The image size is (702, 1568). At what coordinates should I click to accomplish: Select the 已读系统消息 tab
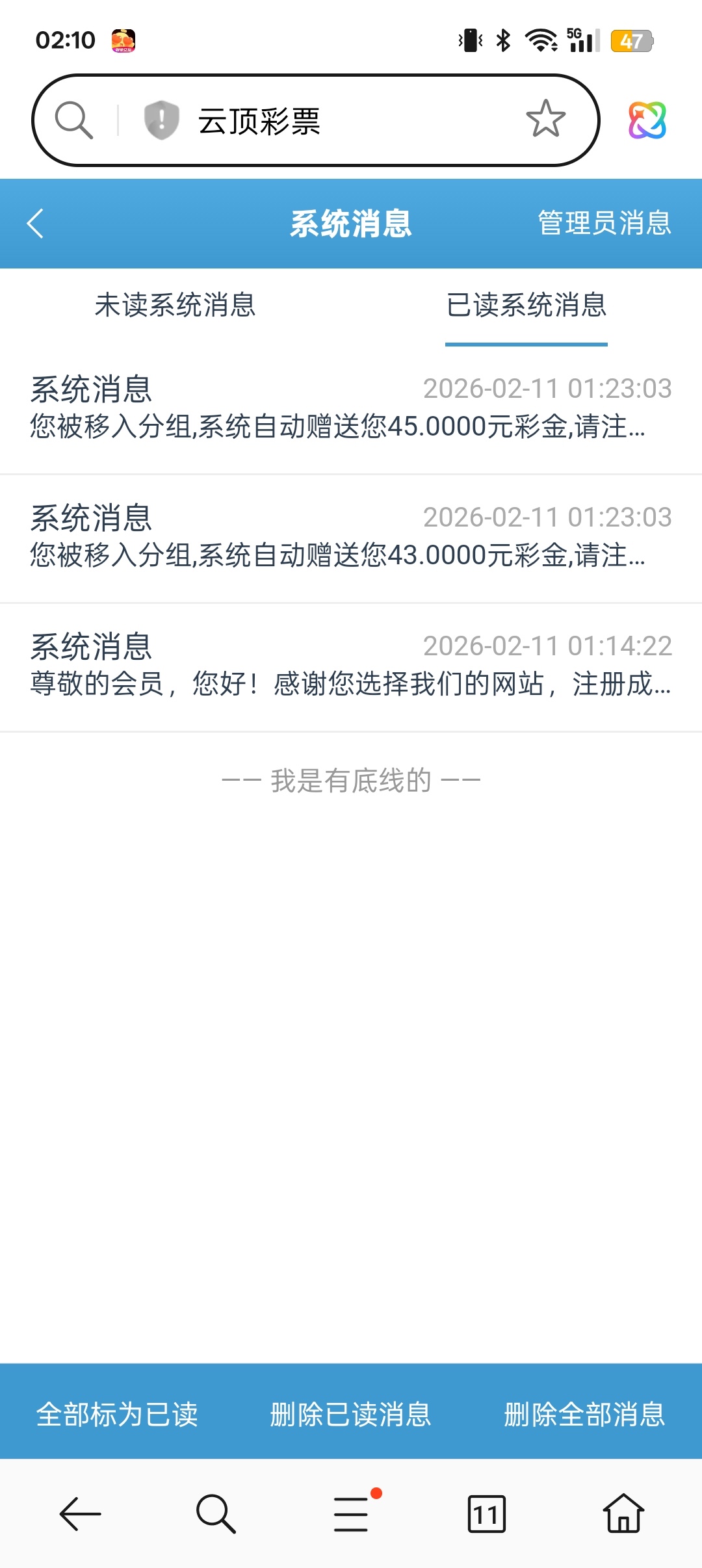pyautogui.click(x=526, y=305)
